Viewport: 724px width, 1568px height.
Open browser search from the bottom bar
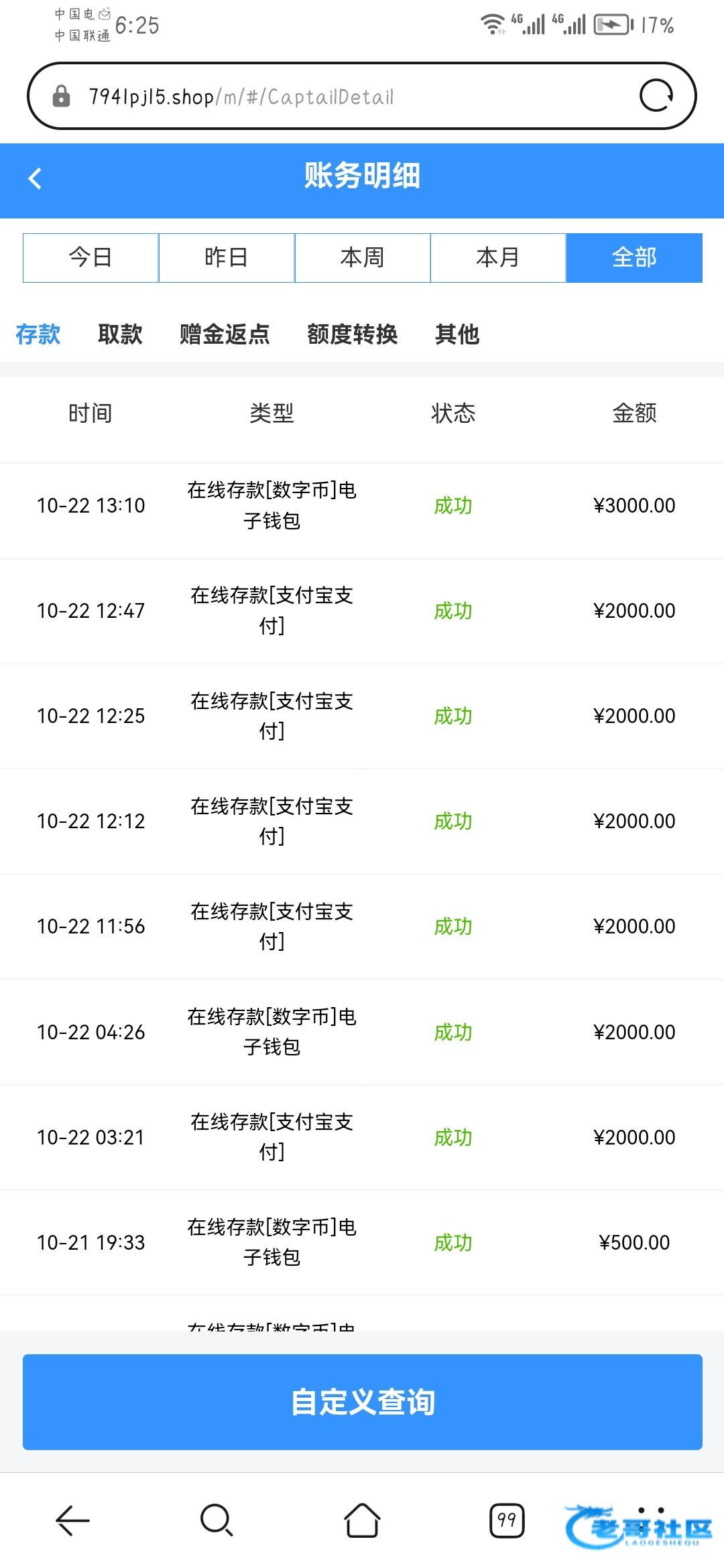(x=217, y=1520)
